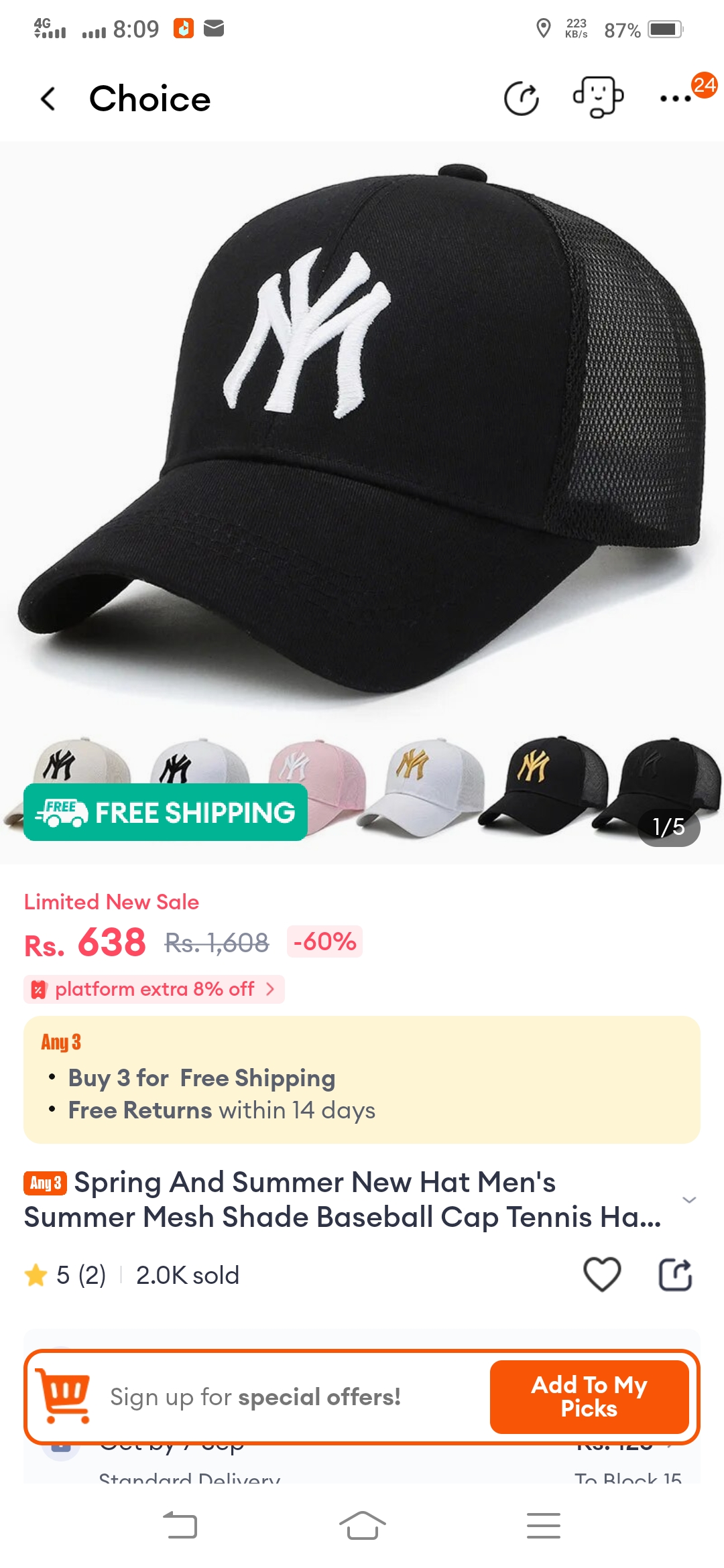The image size is (724, 1568).
Task: Add cap to wishlist with heart icon
Action: 602,1274
